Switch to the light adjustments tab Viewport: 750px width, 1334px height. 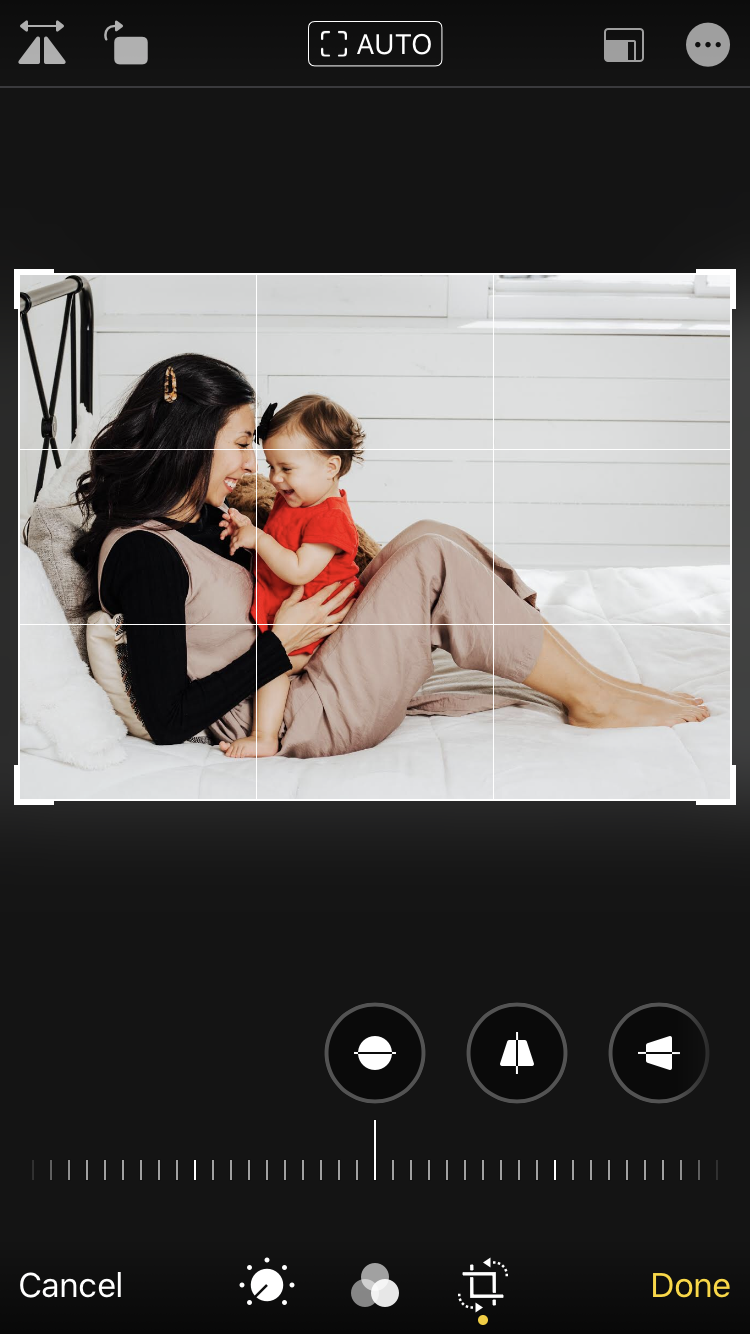click(x=267, y=1285)
